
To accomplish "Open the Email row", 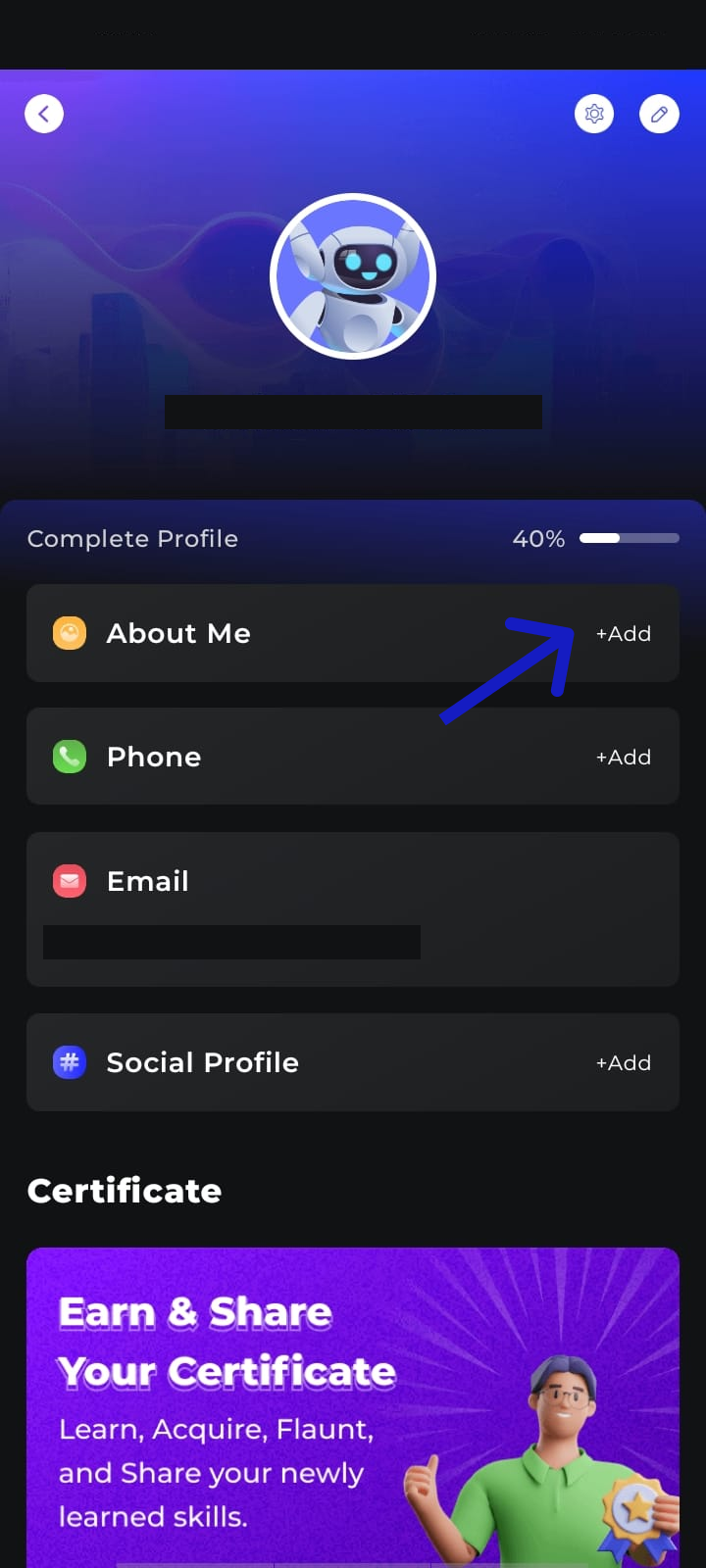I will coord(353,909).
